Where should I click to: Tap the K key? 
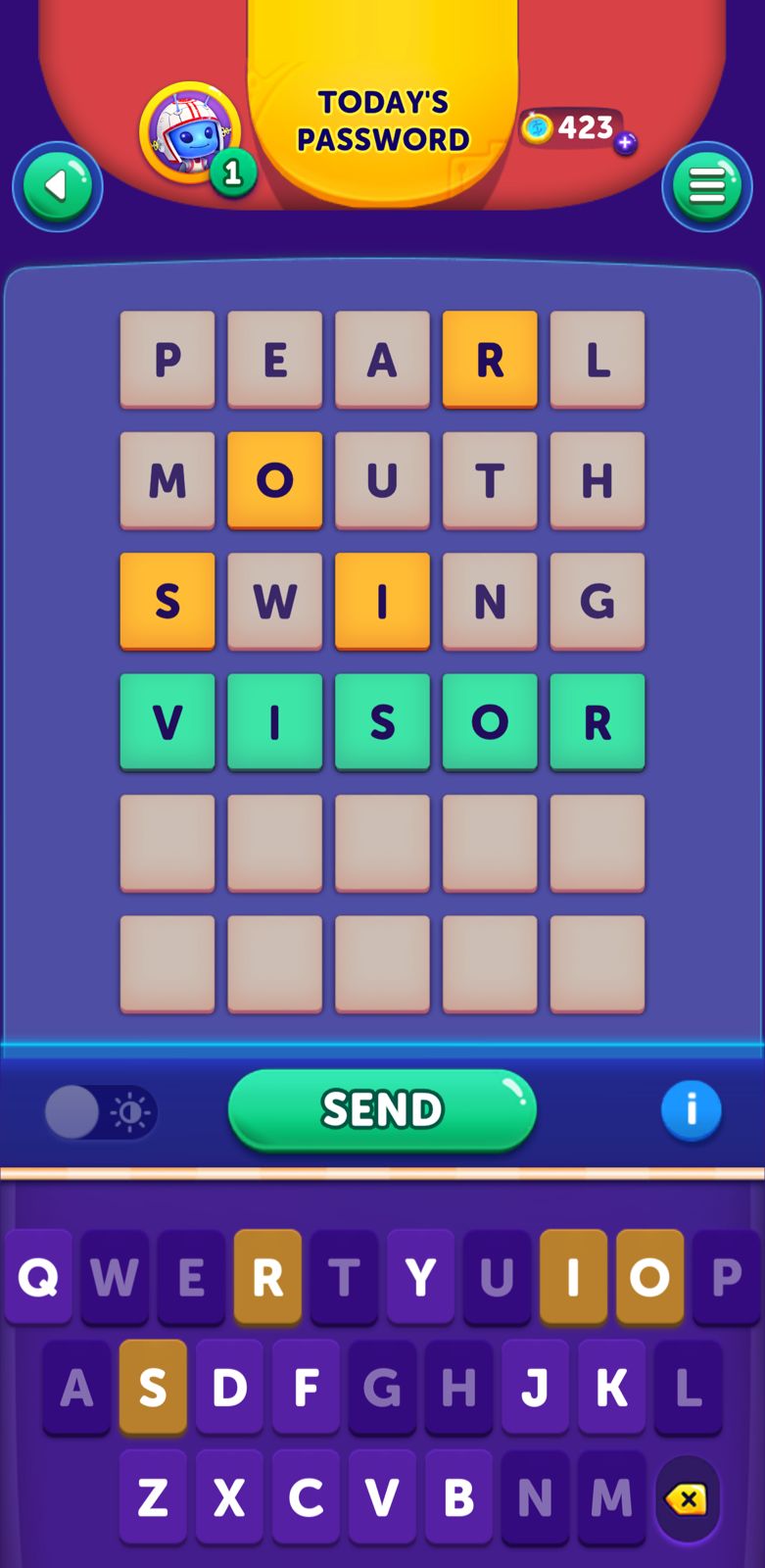pos(611,1387)
